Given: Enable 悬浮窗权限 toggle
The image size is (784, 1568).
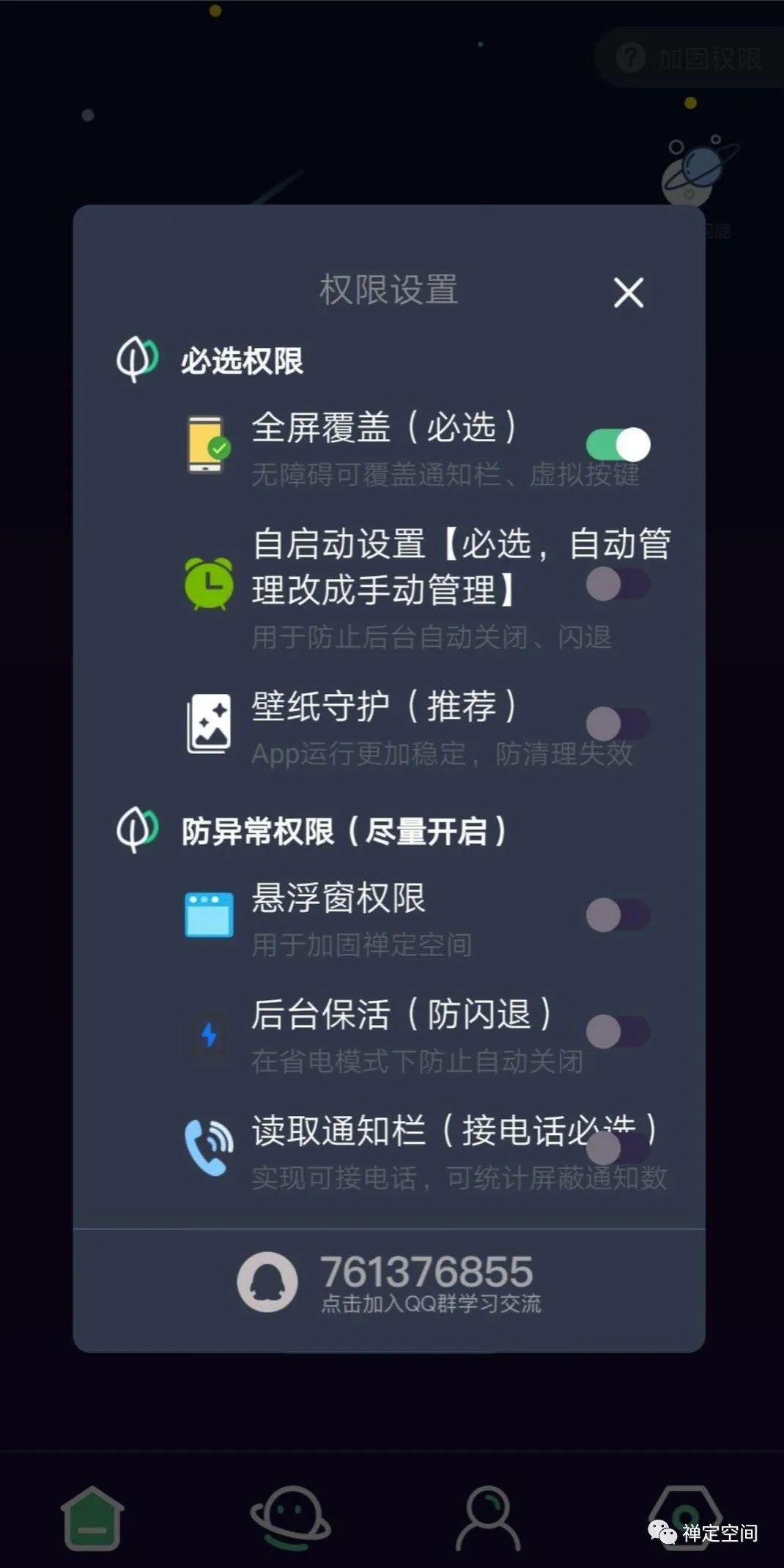Looking at the screenshot, I should click(618, 914).
